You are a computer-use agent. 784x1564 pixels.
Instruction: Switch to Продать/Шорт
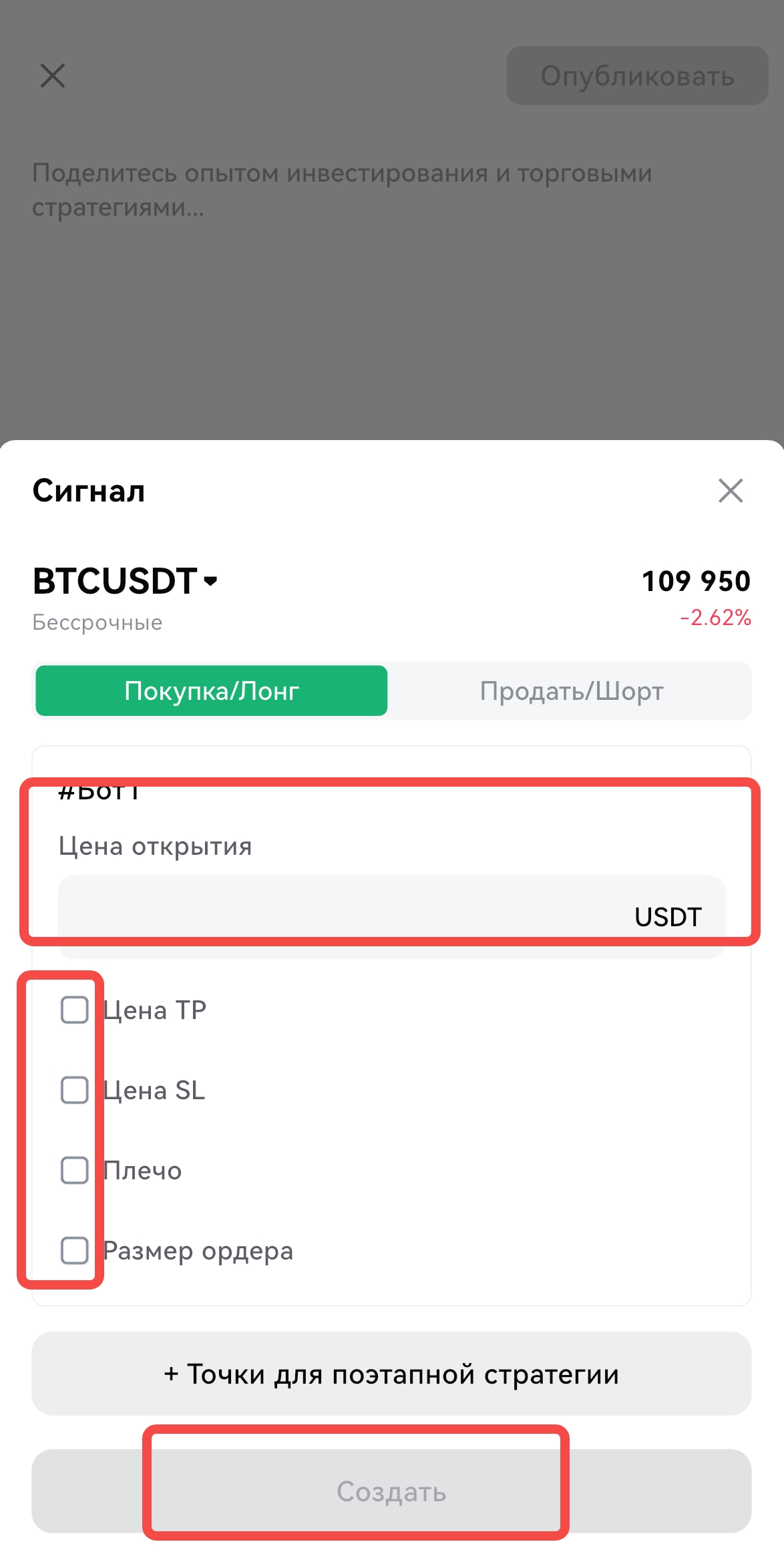pos(571,691)
